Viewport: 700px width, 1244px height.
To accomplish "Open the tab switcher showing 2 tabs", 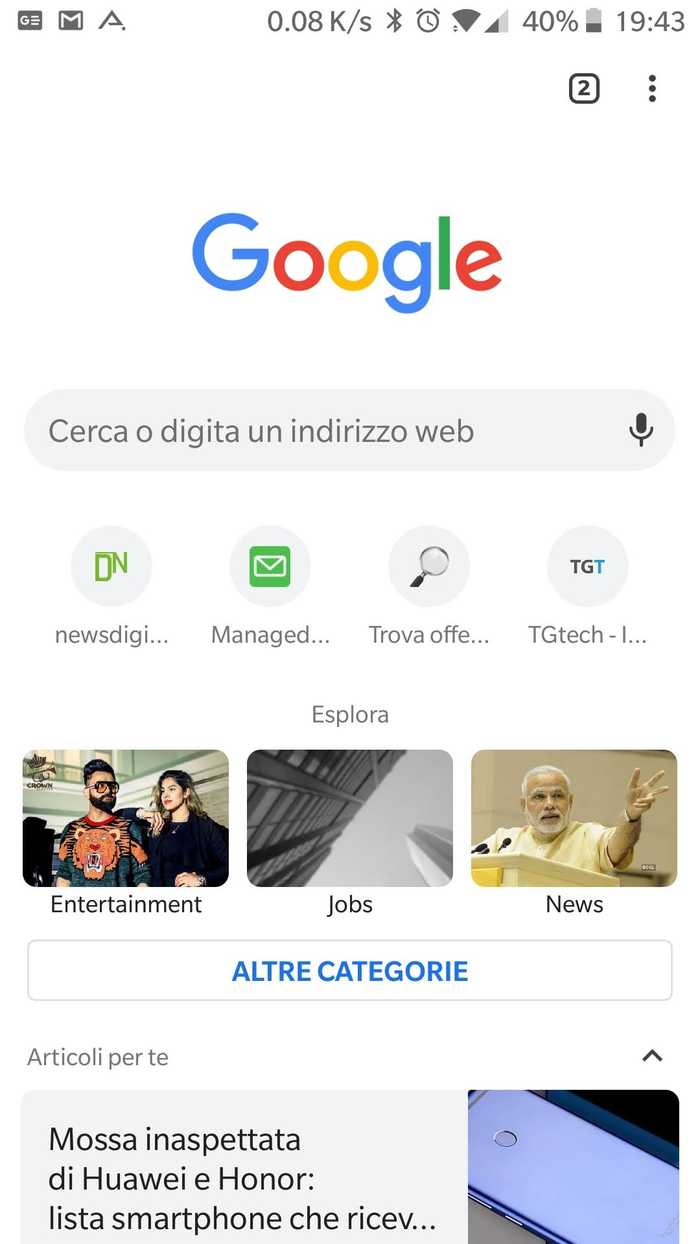I will [x=584, y=89].
